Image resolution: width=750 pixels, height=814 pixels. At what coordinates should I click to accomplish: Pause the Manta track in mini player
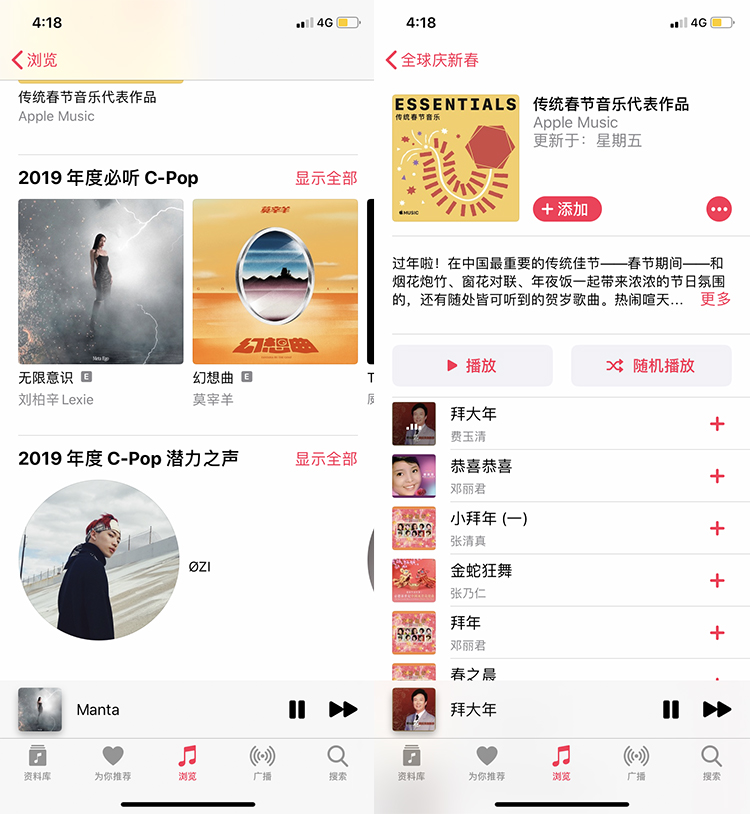click(297, 709)
